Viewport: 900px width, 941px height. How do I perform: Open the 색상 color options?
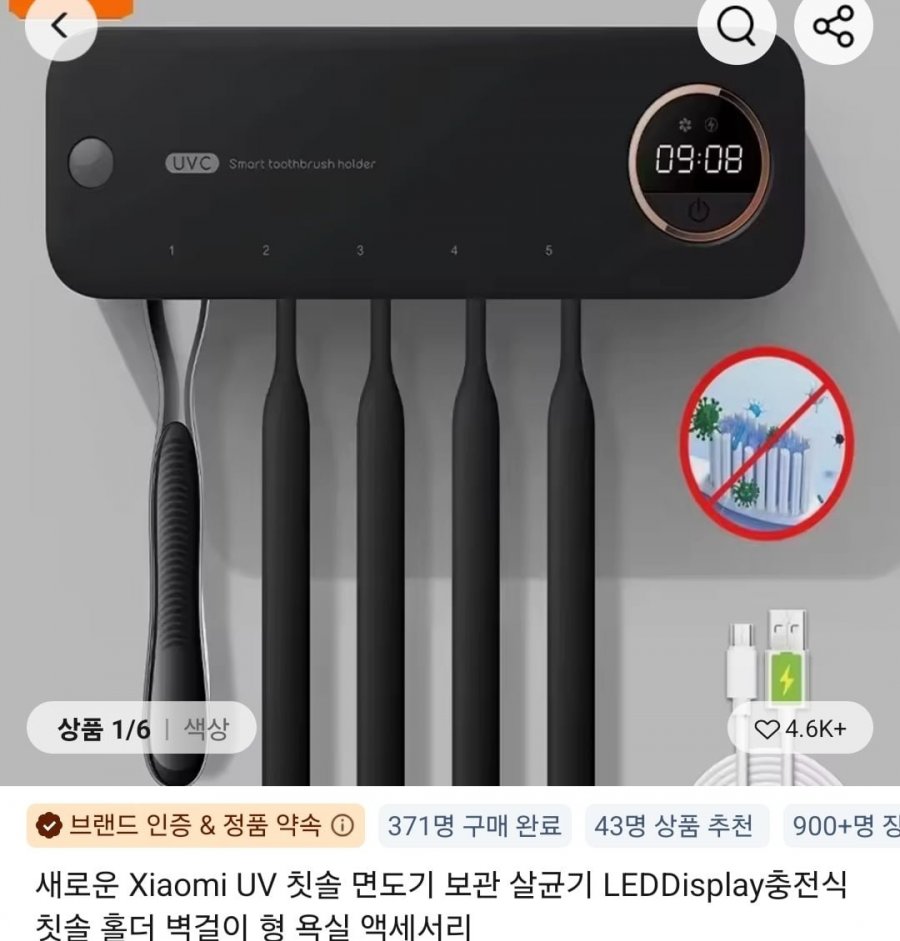coord(205,729)
